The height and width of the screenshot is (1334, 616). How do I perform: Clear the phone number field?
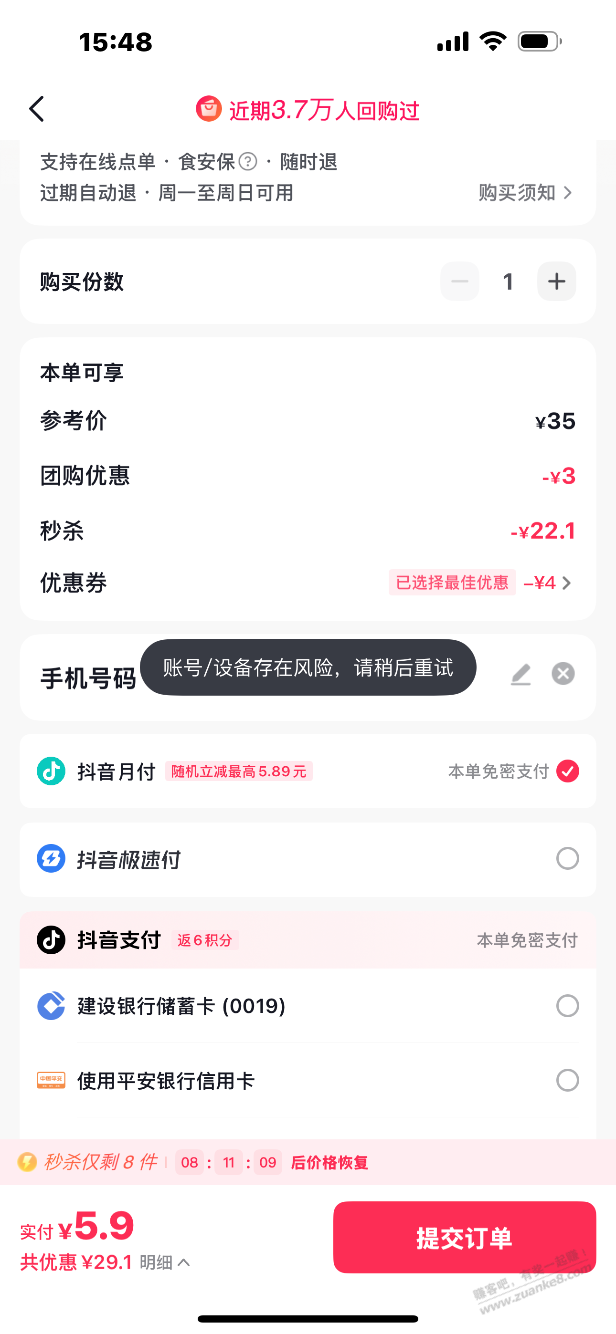563,674
